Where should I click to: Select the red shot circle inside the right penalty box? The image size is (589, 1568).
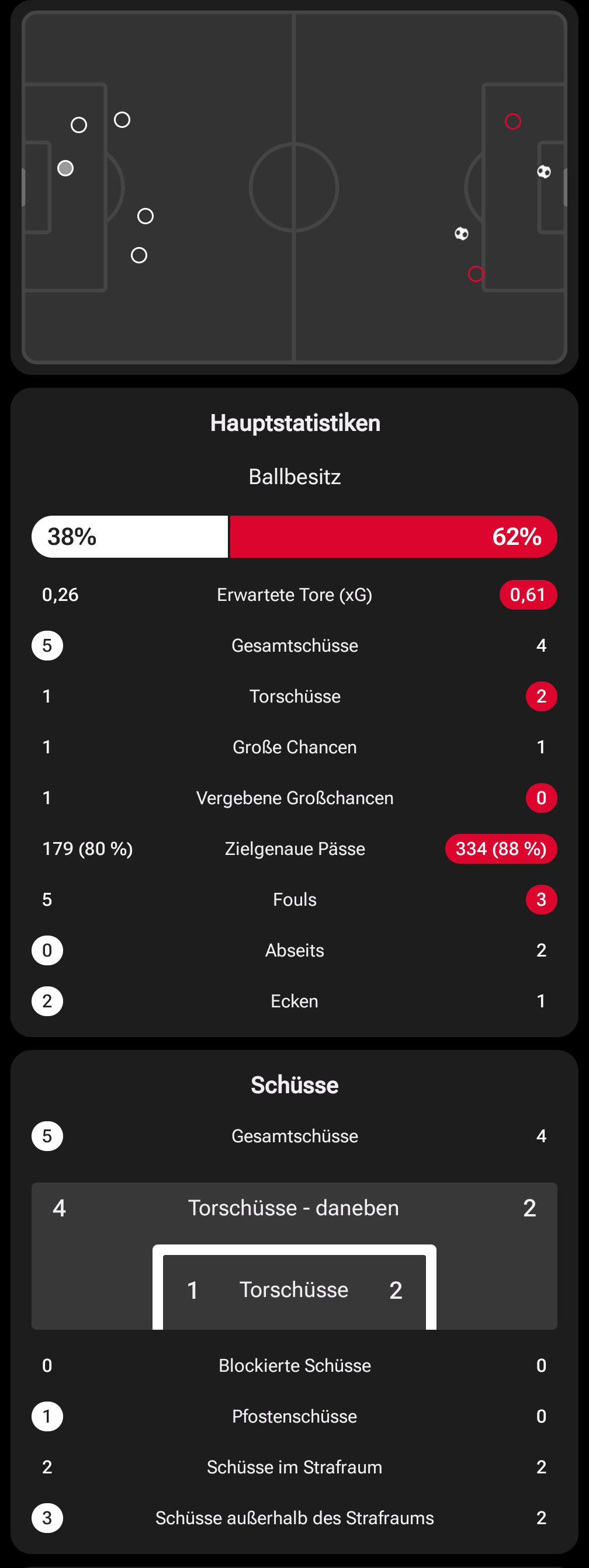click(x=513, y=121)
